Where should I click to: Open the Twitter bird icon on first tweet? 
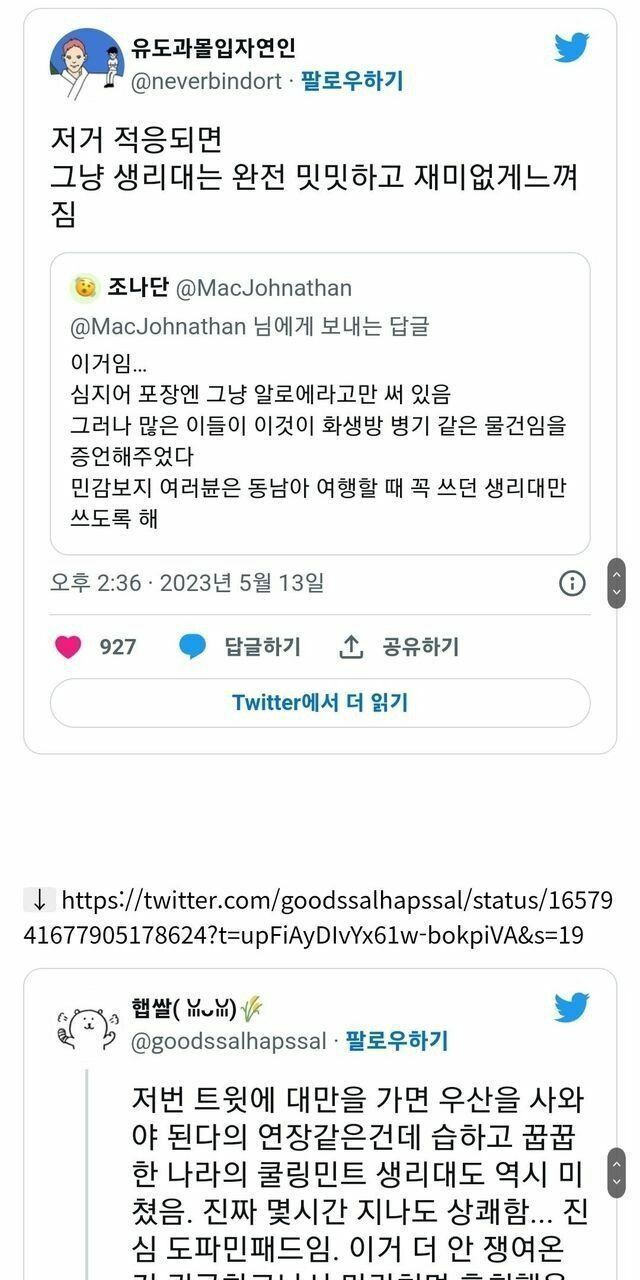[572, 48]
